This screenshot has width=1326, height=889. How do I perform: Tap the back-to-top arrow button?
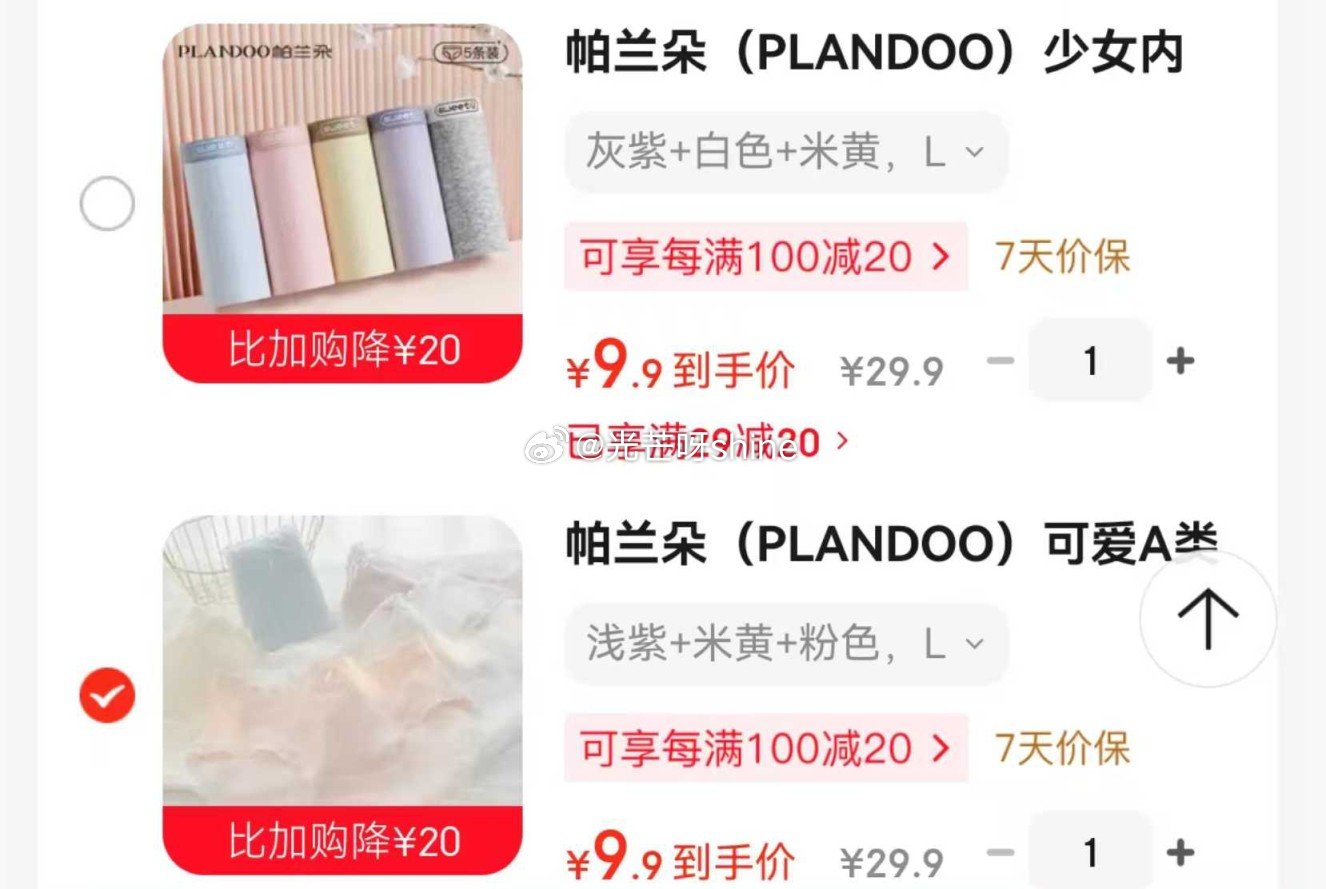pyautogui.click(x=1208, y=618)
